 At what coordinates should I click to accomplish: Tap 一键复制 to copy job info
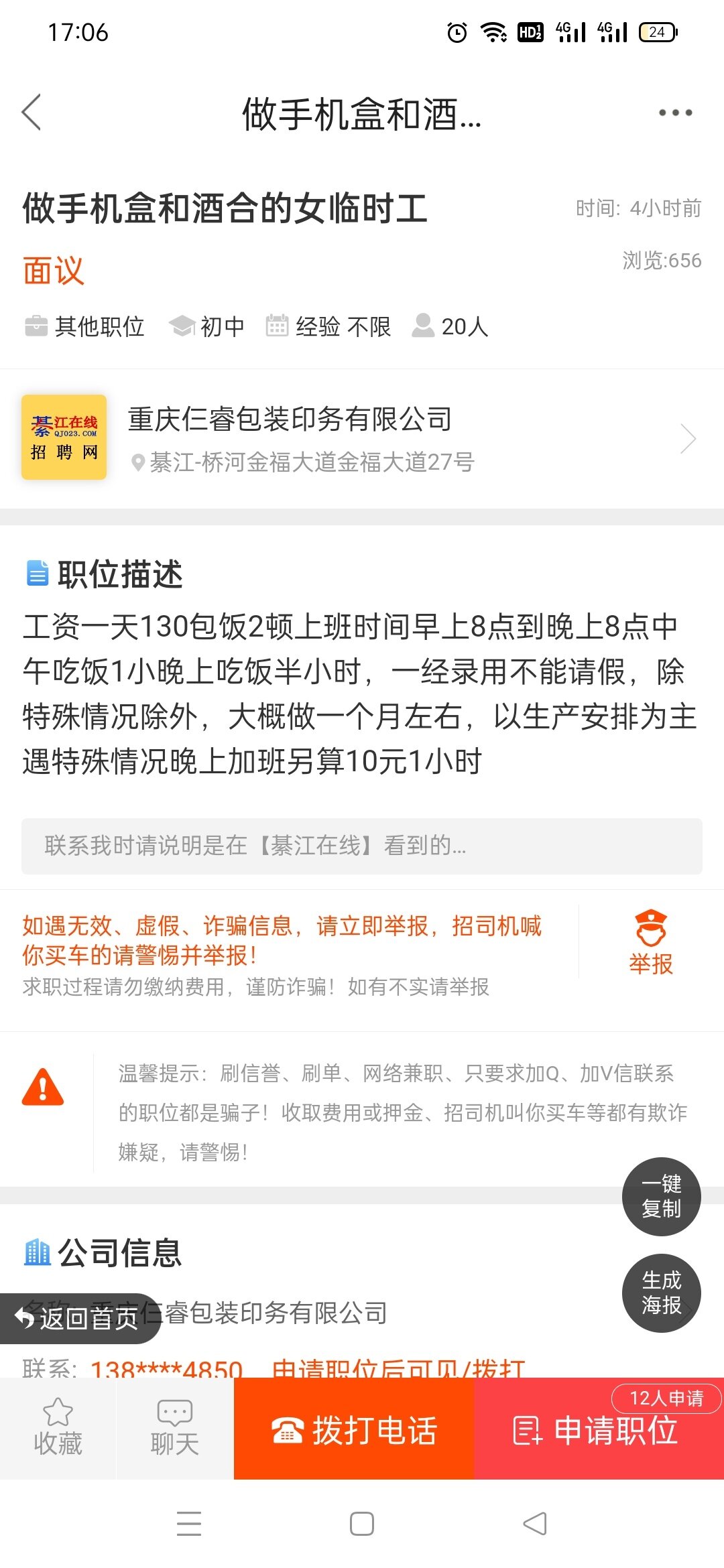click(x=661, y=1196)
